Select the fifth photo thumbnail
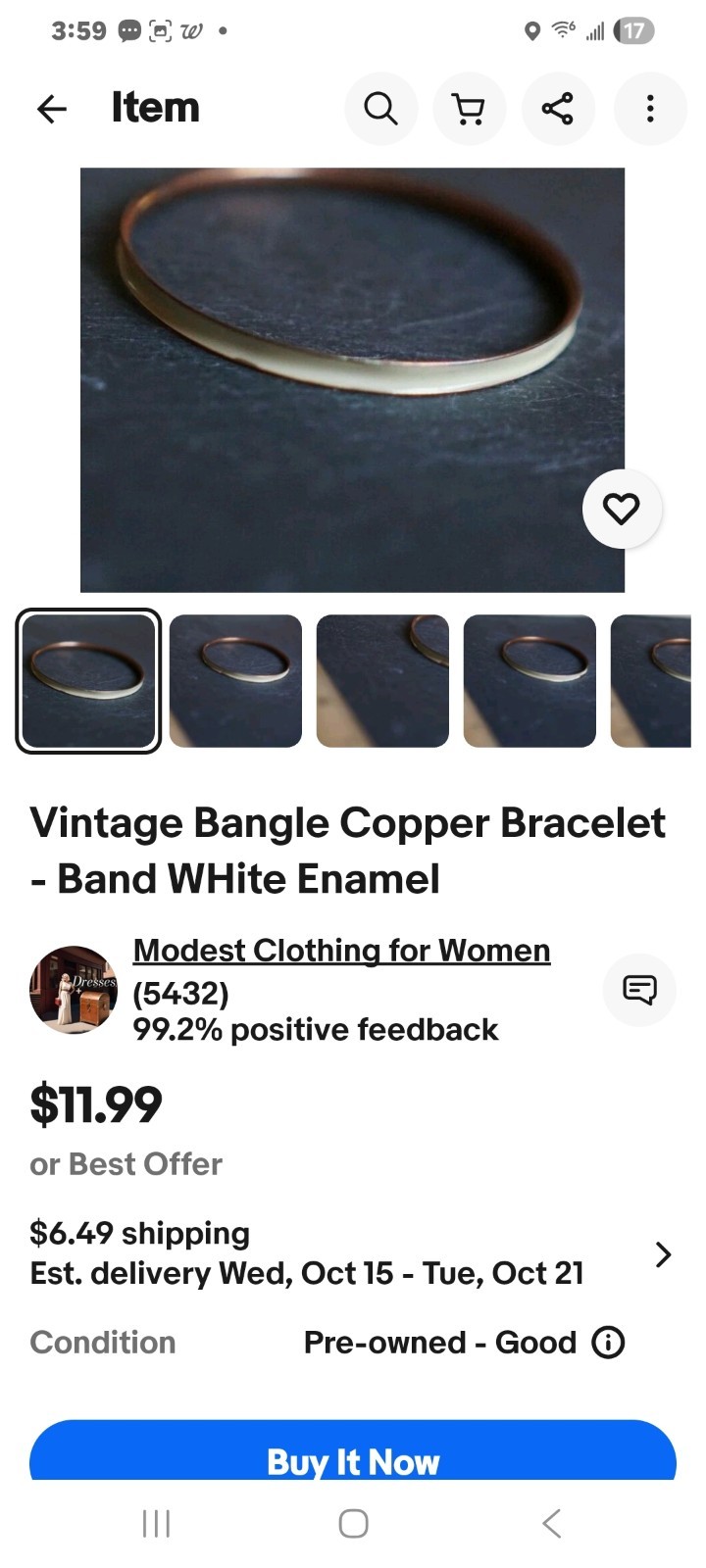706x1568 pixels. tap(653, 681)
